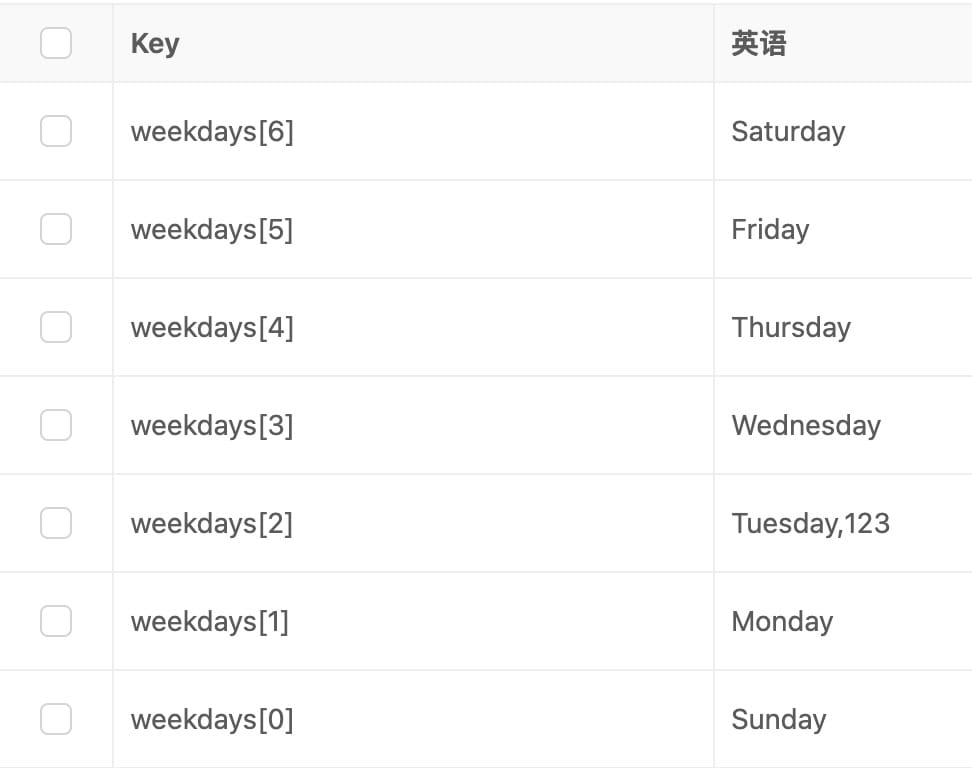The image size is (972, 768).
Task: Tick the checkbox next to weekdays[0]
Action: pyautogui.click(x=56, y=719)
